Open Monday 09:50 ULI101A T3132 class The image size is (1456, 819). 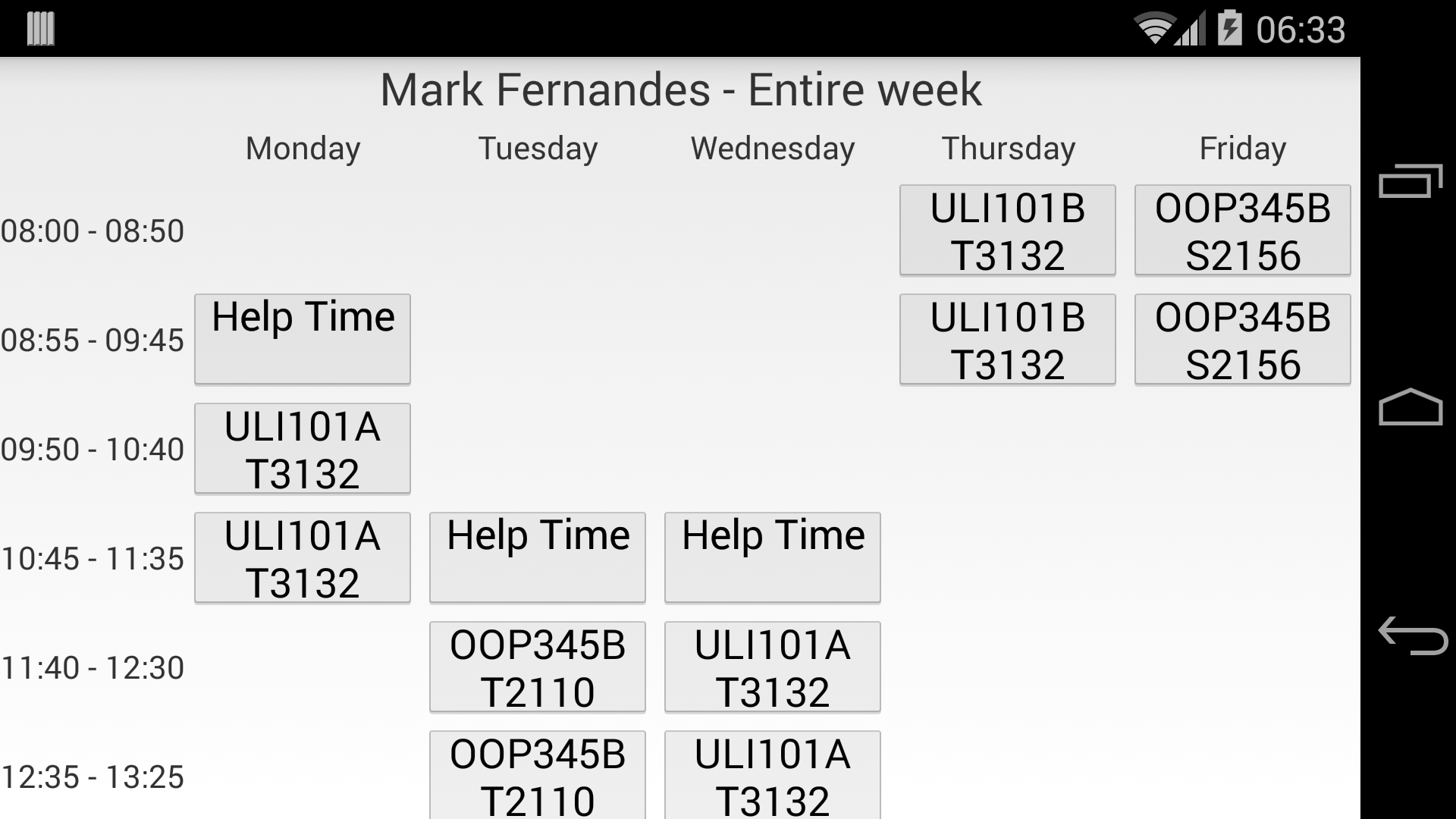(302, 448)
